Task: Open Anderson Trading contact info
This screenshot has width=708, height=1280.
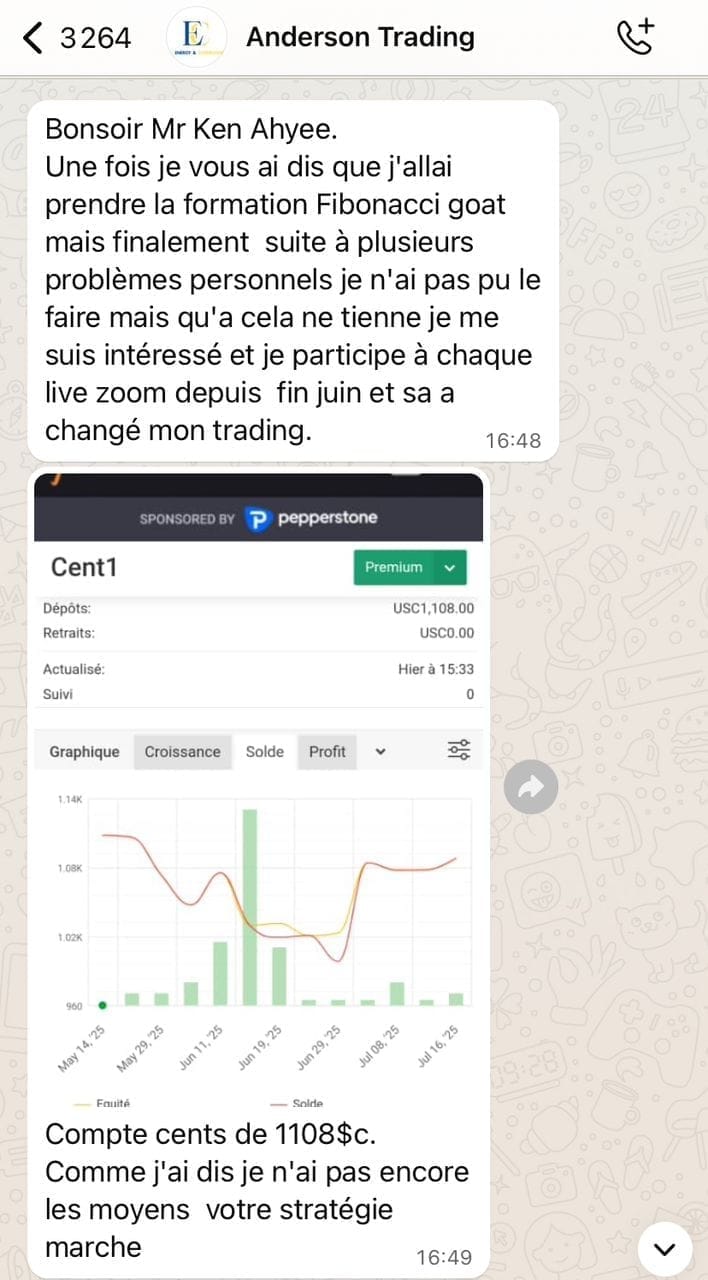Action: click(360, 38)
